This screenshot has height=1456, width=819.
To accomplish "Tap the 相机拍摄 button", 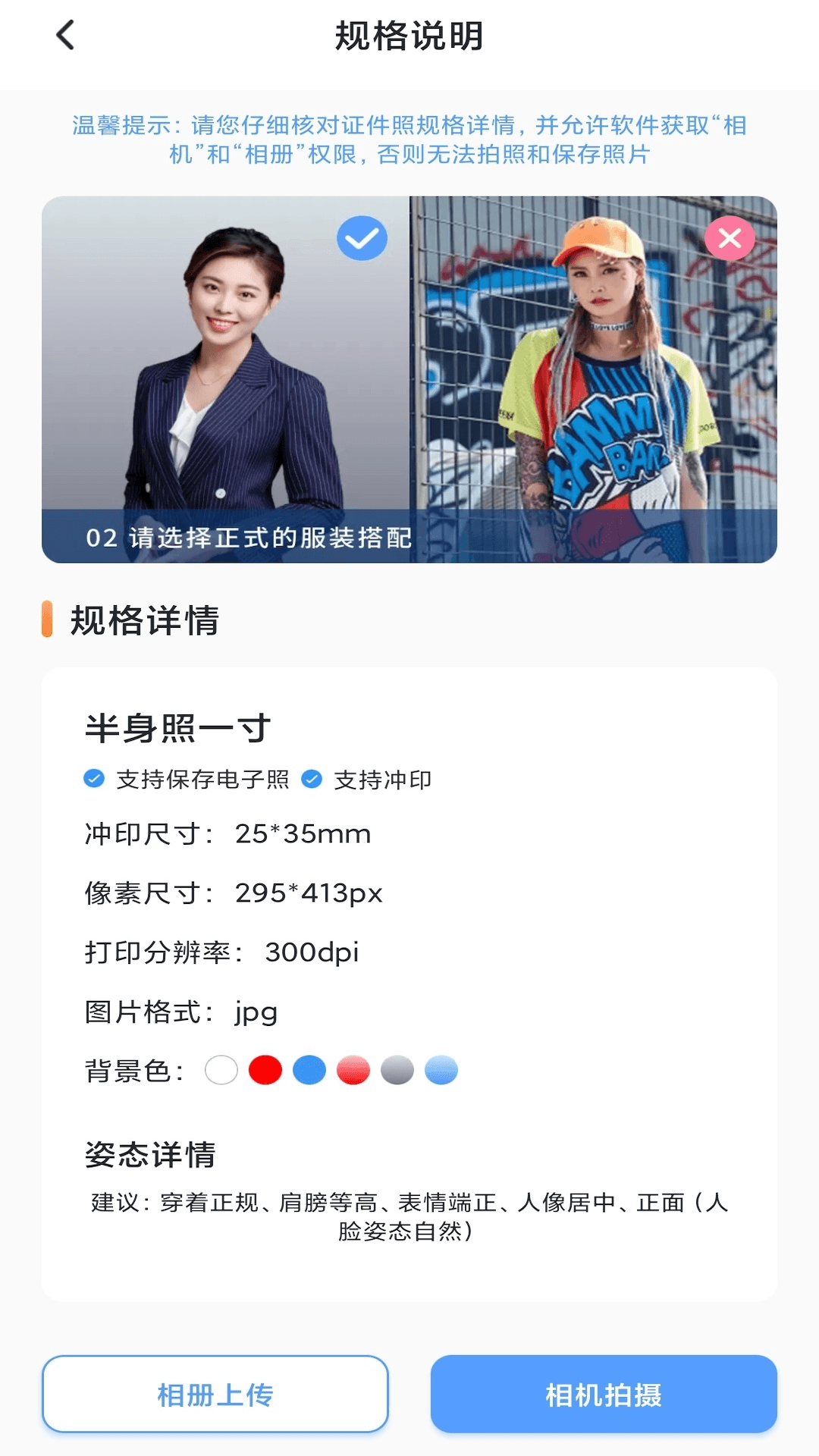I will pyautogui.click(x=604, y=1394).
